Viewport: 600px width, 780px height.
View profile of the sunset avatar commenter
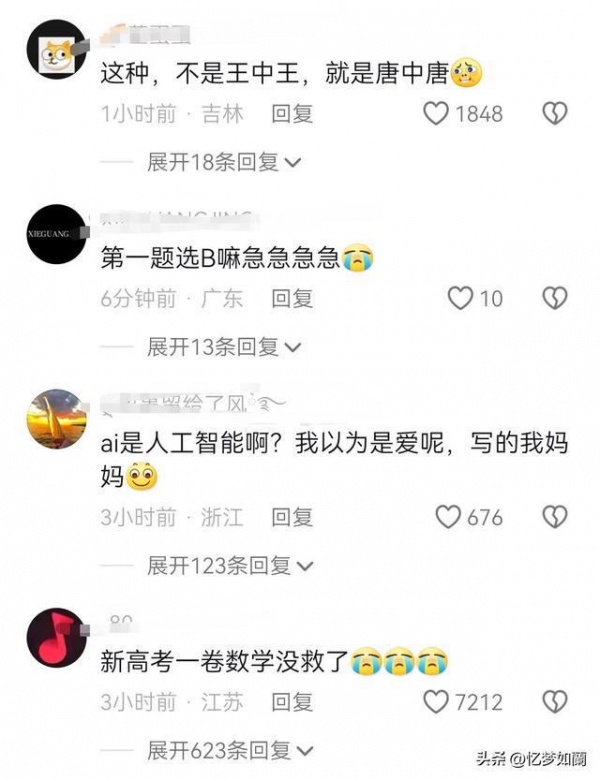click(55, 419)
